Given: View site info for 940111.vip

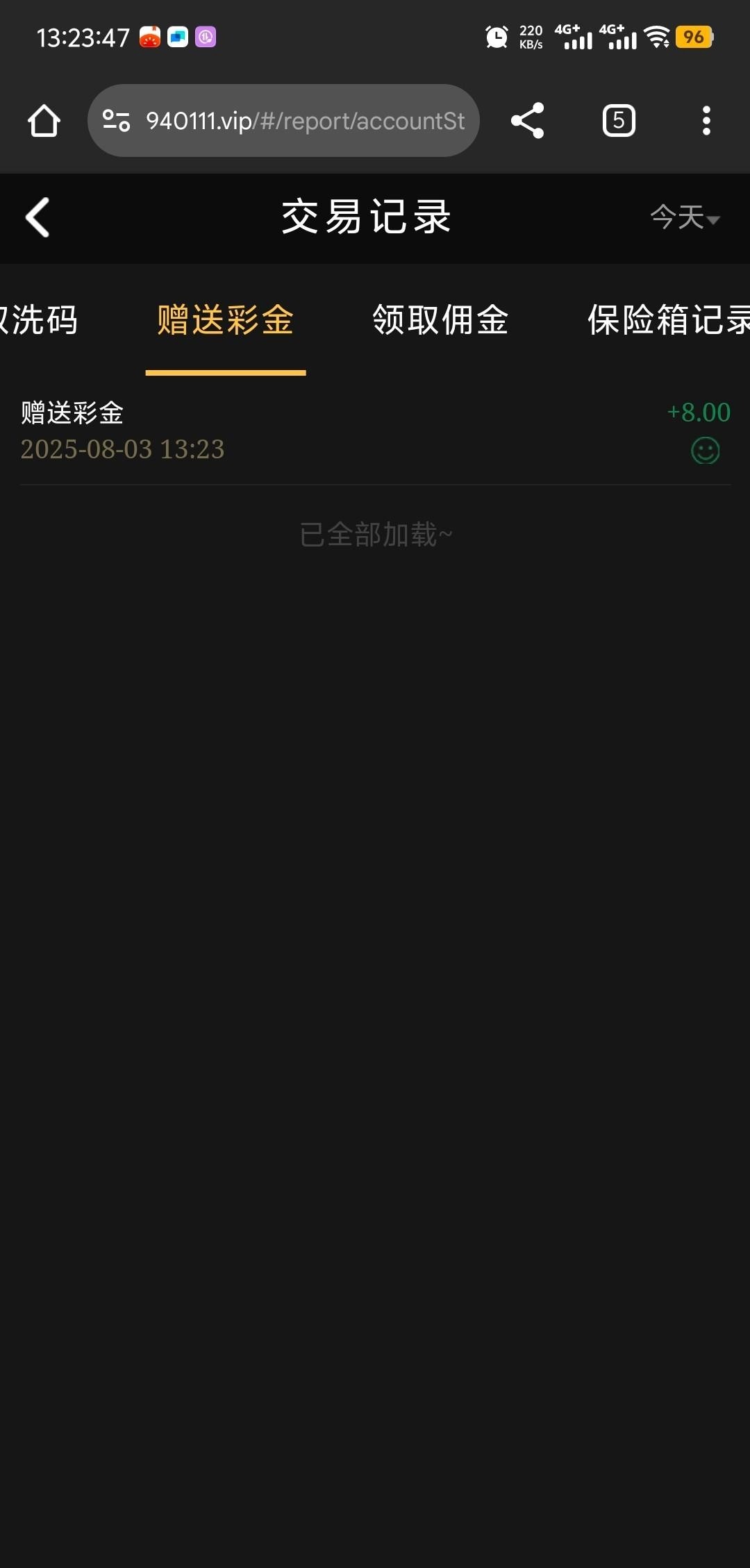Looking at the screenshot, I should coord(116,121).
